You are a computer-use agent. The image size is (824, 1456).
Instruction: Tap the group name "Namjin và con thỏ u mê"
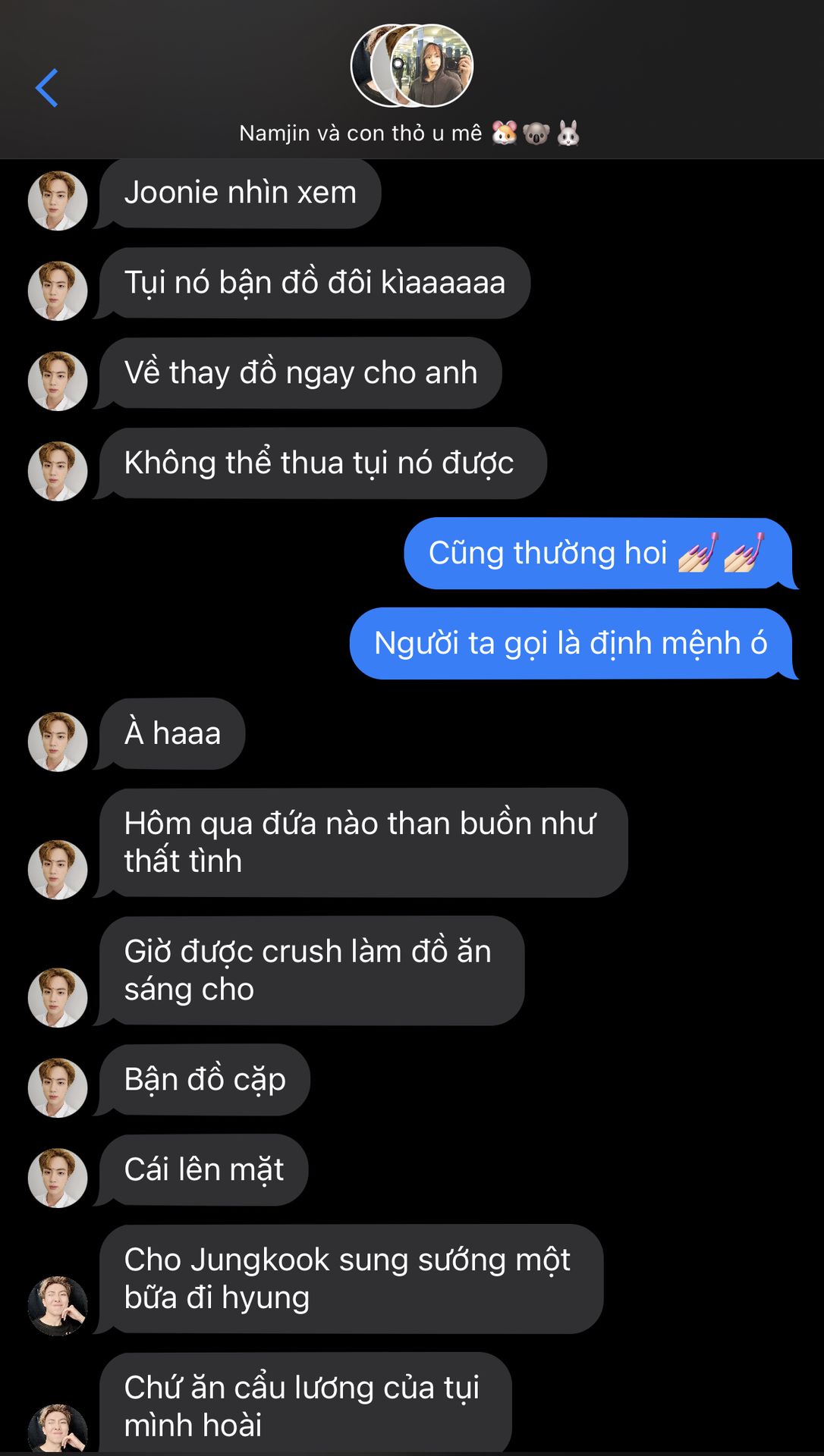point(410,133)
